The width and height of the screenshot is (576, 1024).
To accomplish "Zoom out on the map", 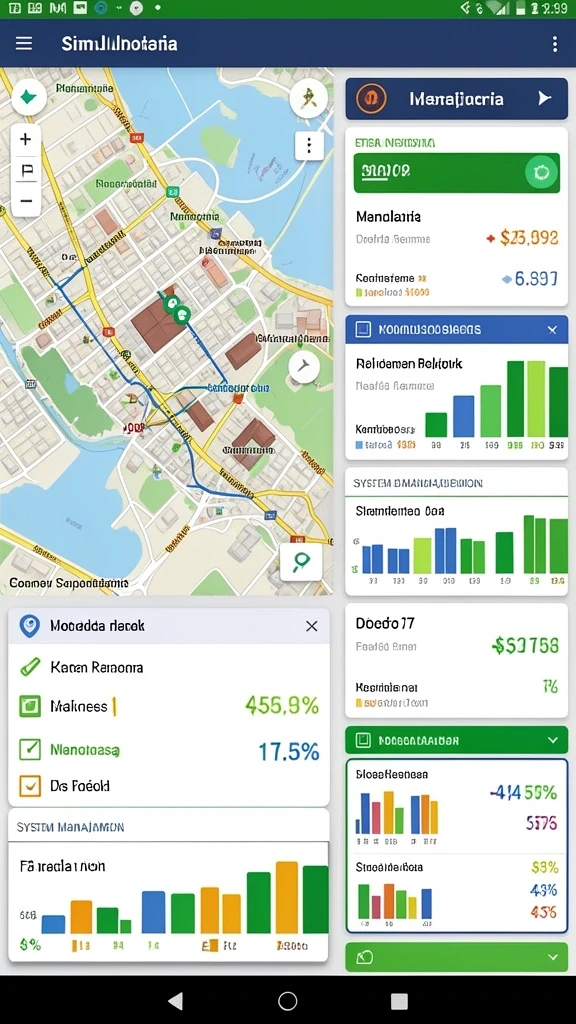I will click(26, 200).
